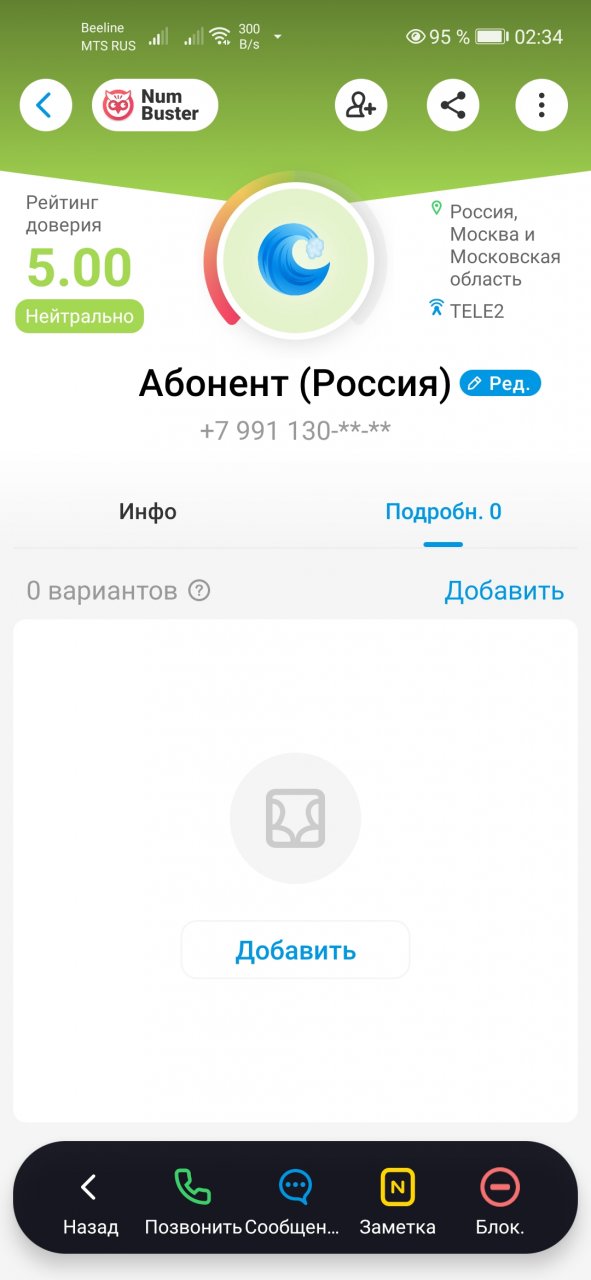The width and height of the screenshot is (591, 1280).
Task: Select the Подробн. 0 tab
Action: pos(443,512)
